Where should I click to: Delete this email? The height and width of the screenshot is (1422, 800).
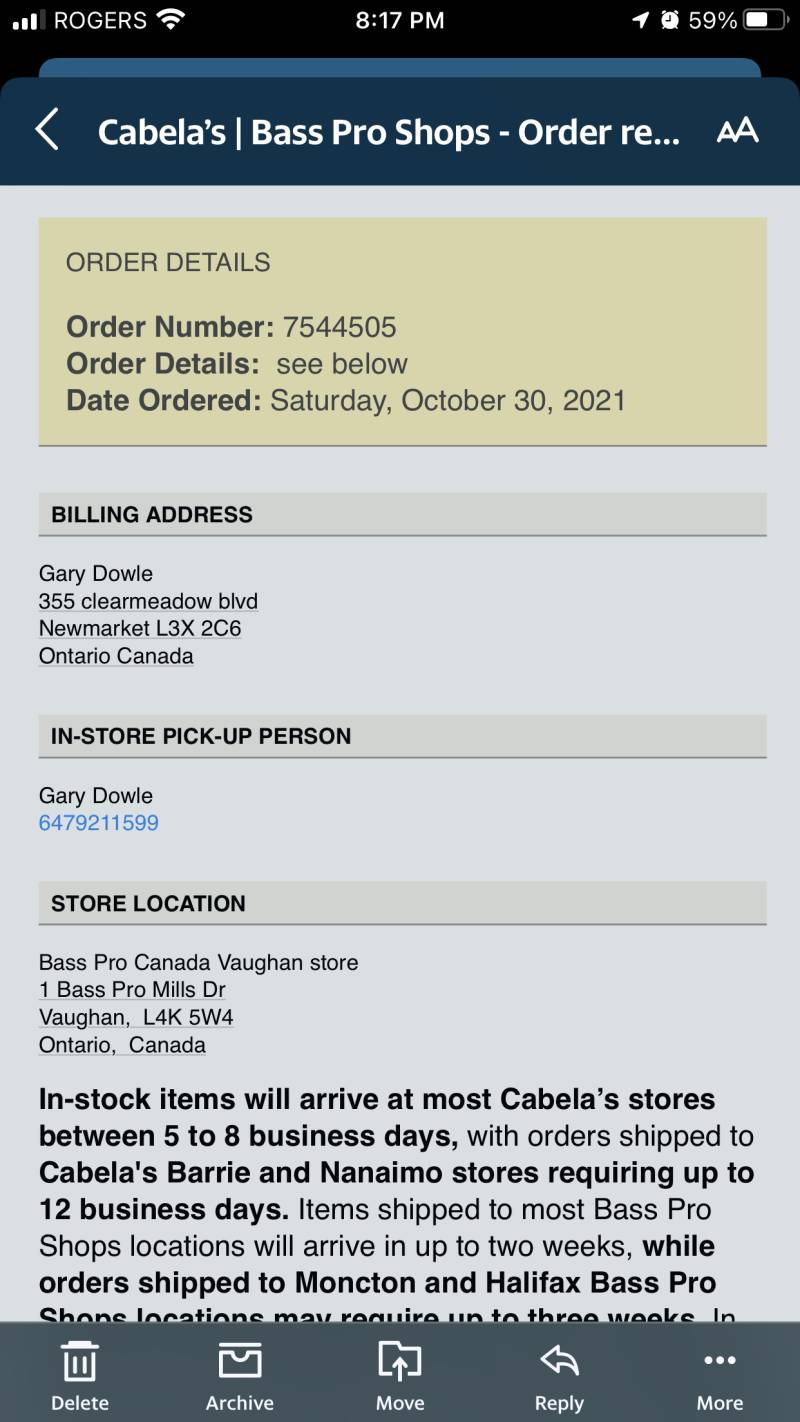pyautogui.click(x=80, y=1376)
